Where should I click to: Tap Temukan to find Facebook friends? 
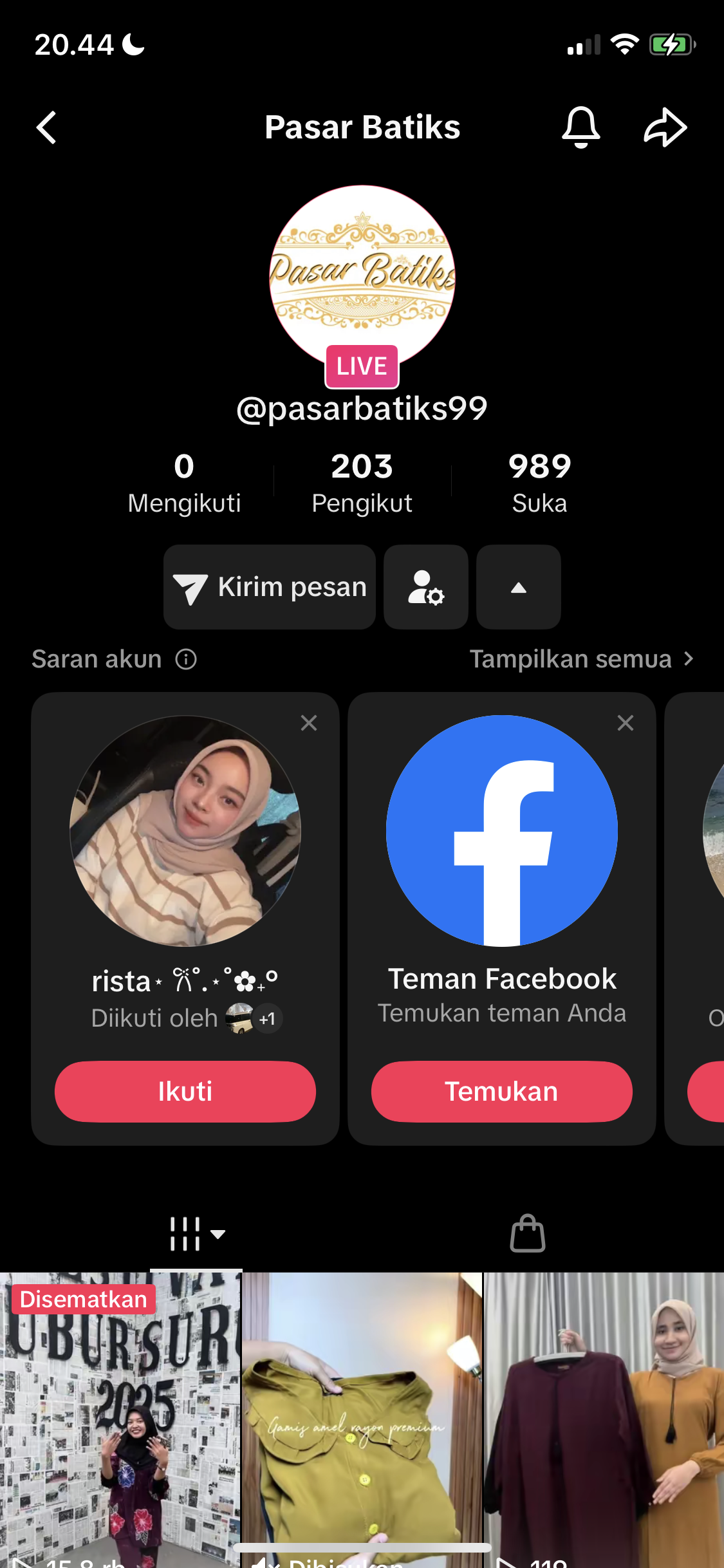point(502,1092)
